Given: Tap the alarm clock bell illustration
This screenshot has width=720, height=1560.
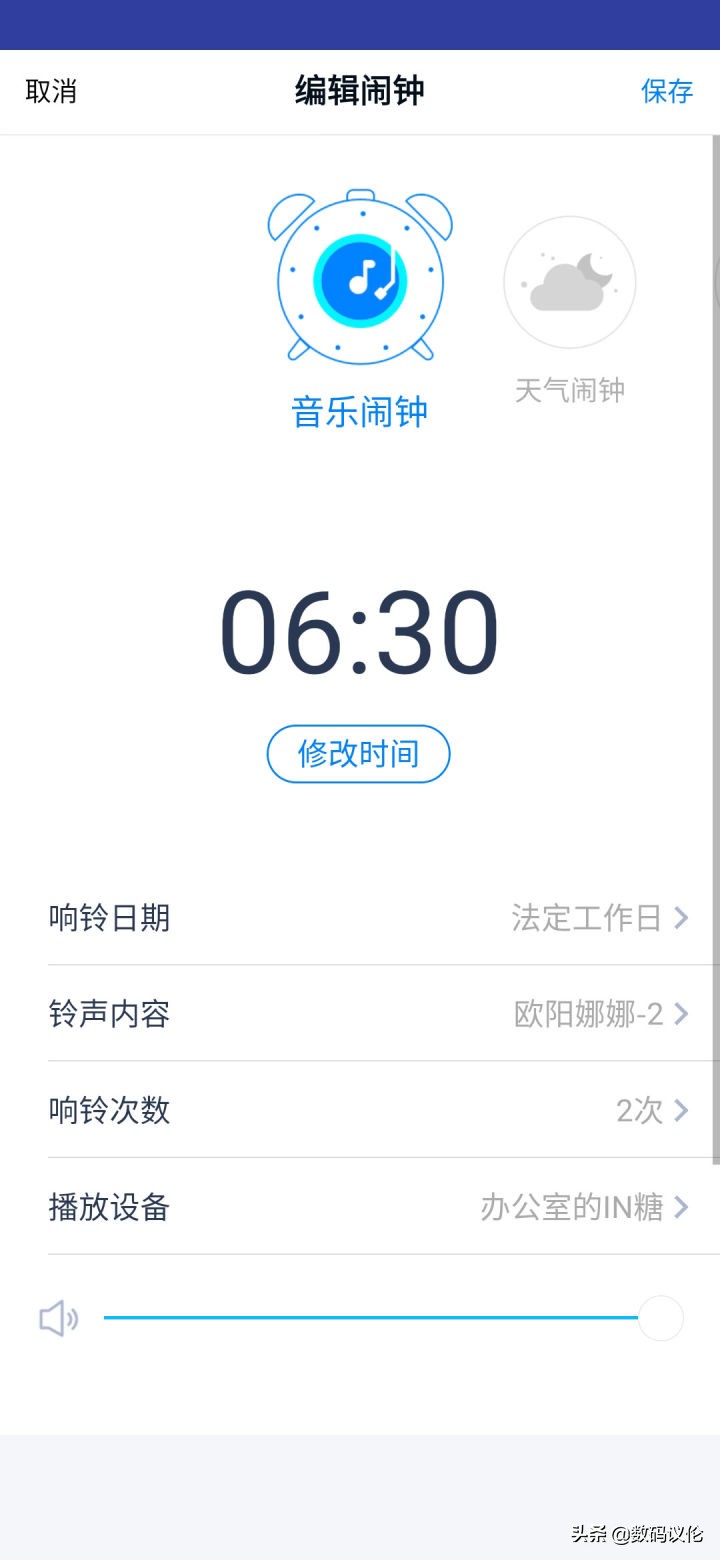Looking at the screenshot, I should pyautogui.click(x=360, y=281).
